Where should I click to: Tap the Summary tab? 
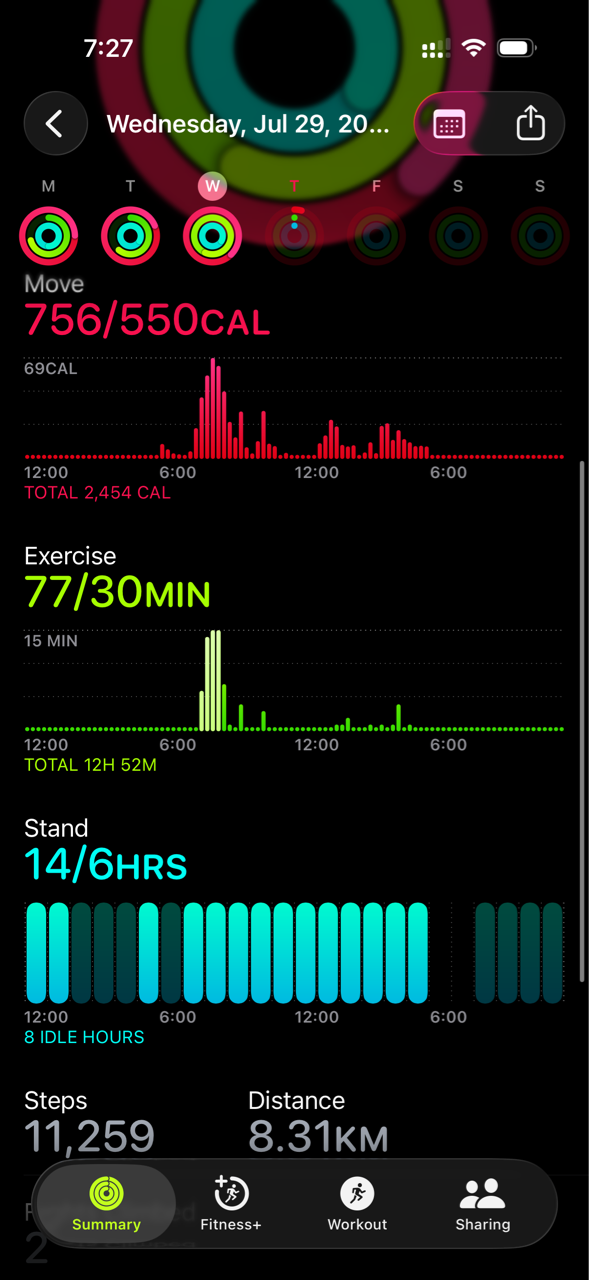(106, 1204)
